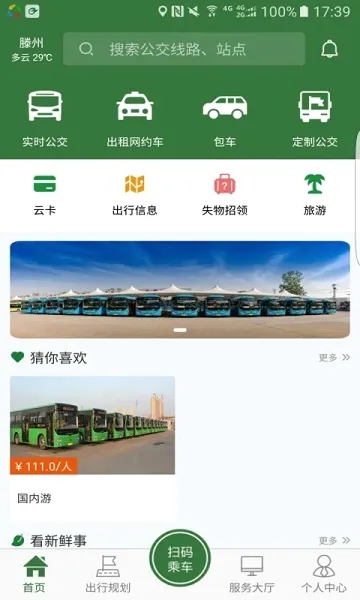Viewport: 360px width, 600px height.
Task: Switch to the 个人中心 tab
Action: point(324,574)
